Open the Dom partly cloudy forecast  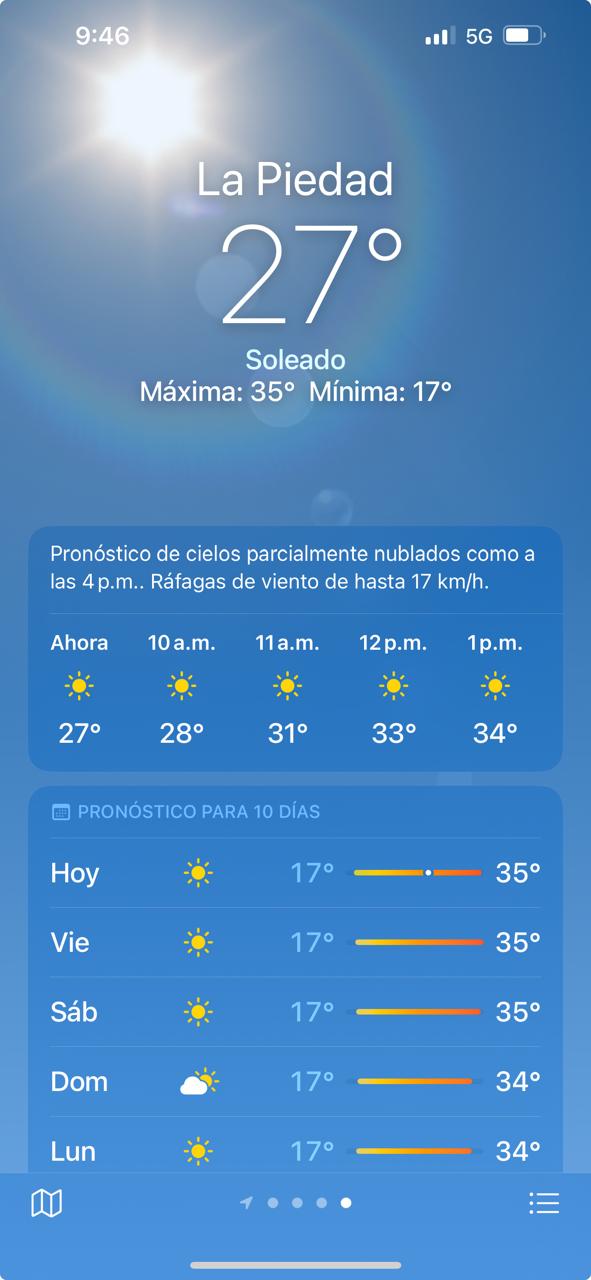(295, 1081)
